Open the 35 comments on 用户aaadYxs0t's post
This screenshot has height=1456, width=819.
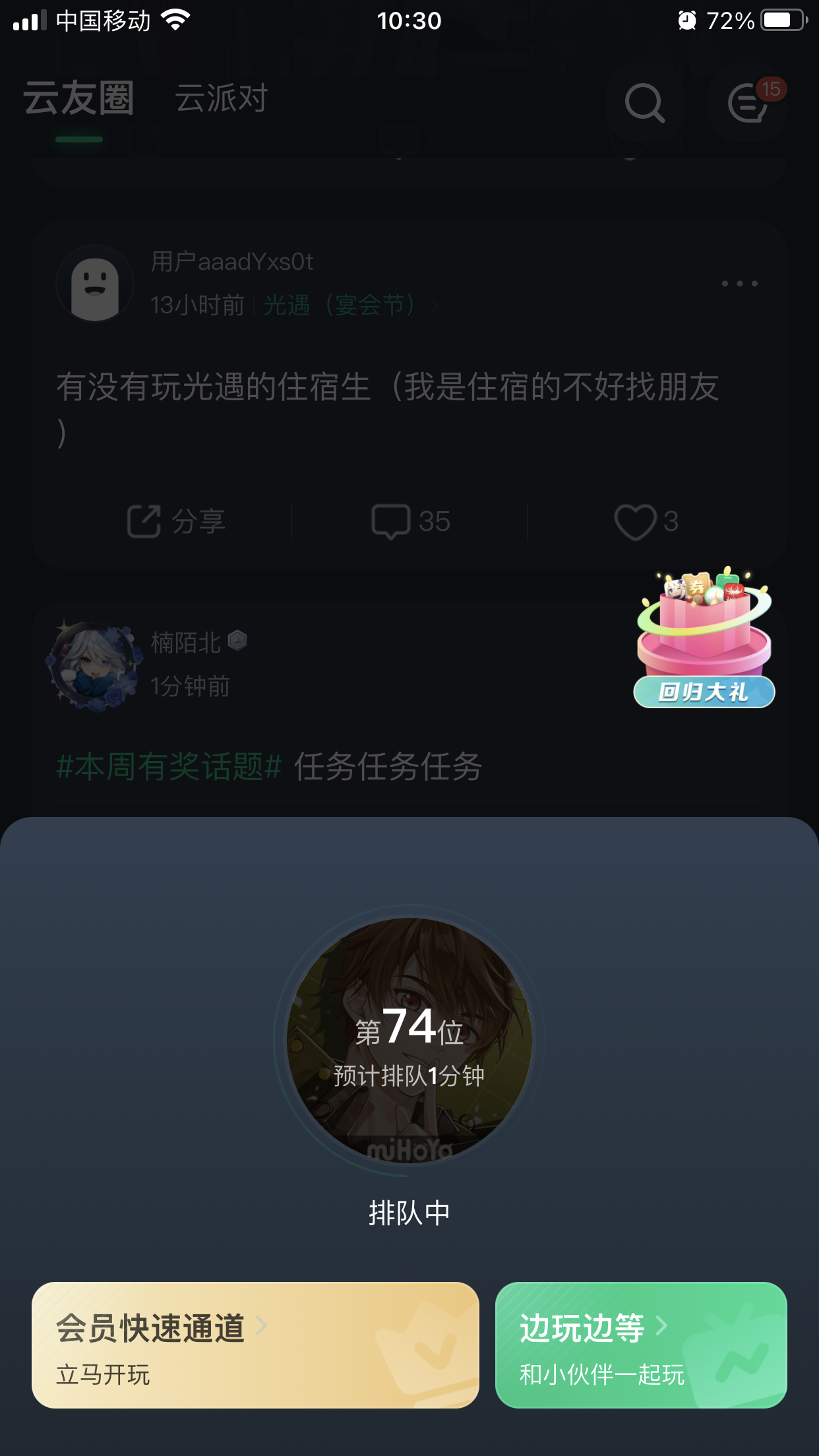(x=410, y=522)
